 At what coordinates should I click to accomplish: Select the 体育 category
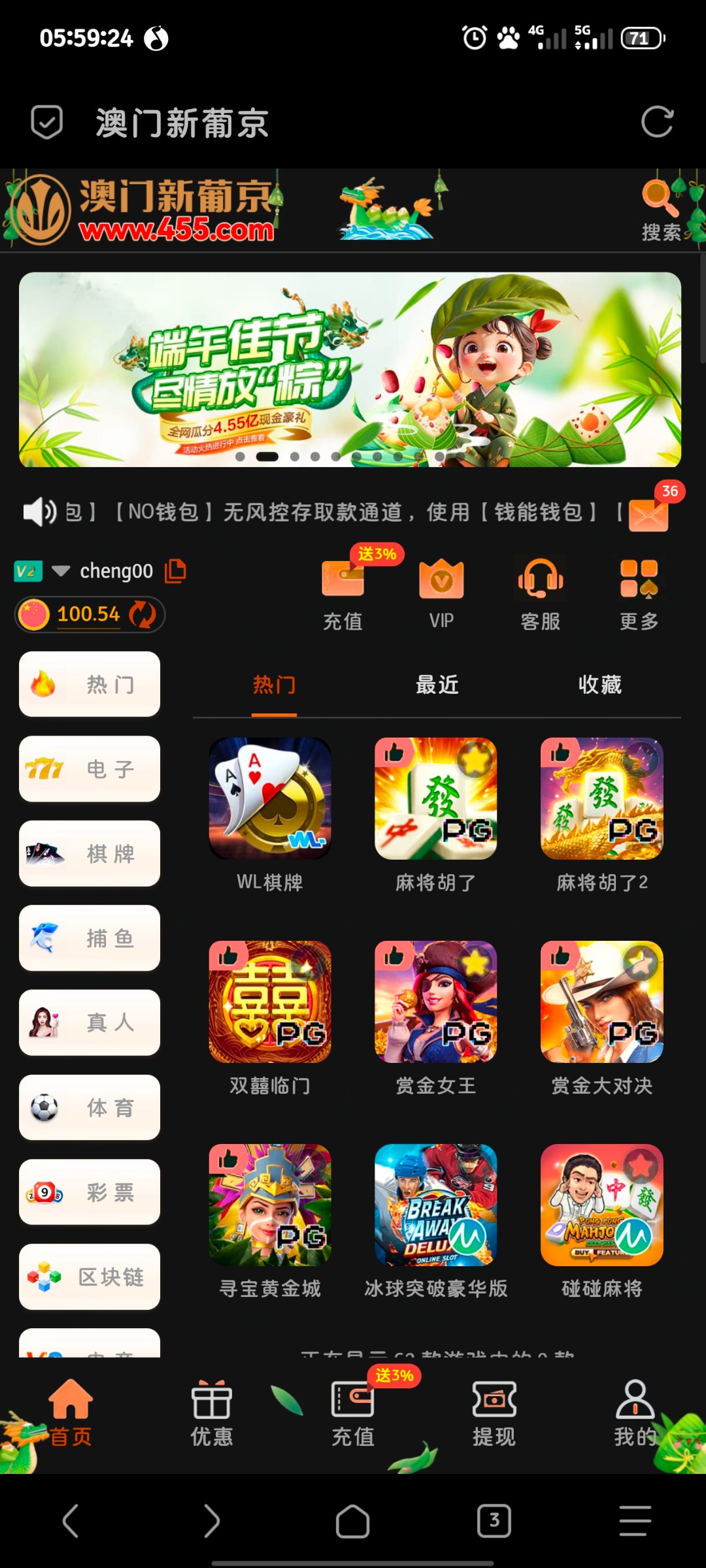[90, 1107]
